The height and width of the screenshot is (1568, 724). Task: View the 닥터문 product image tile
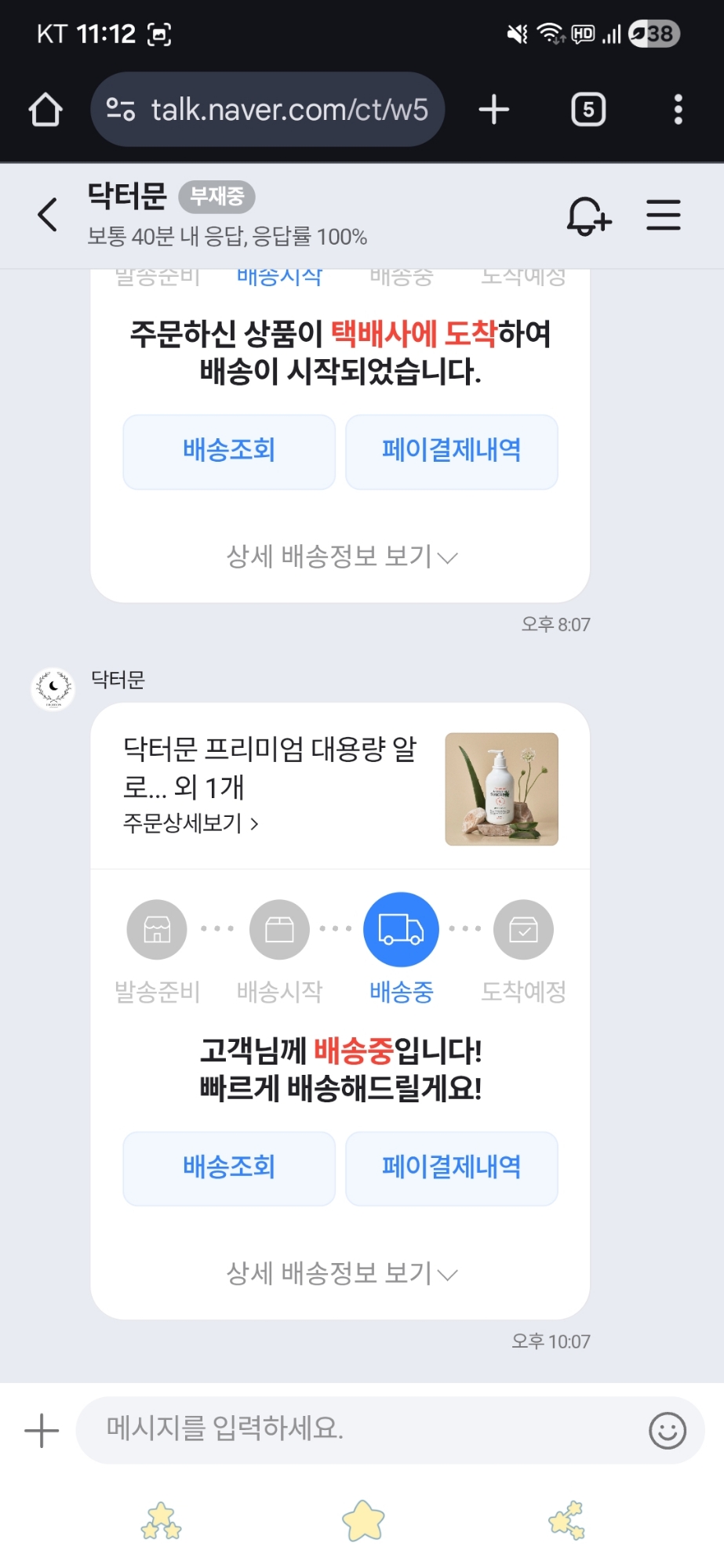click(501, 789)
